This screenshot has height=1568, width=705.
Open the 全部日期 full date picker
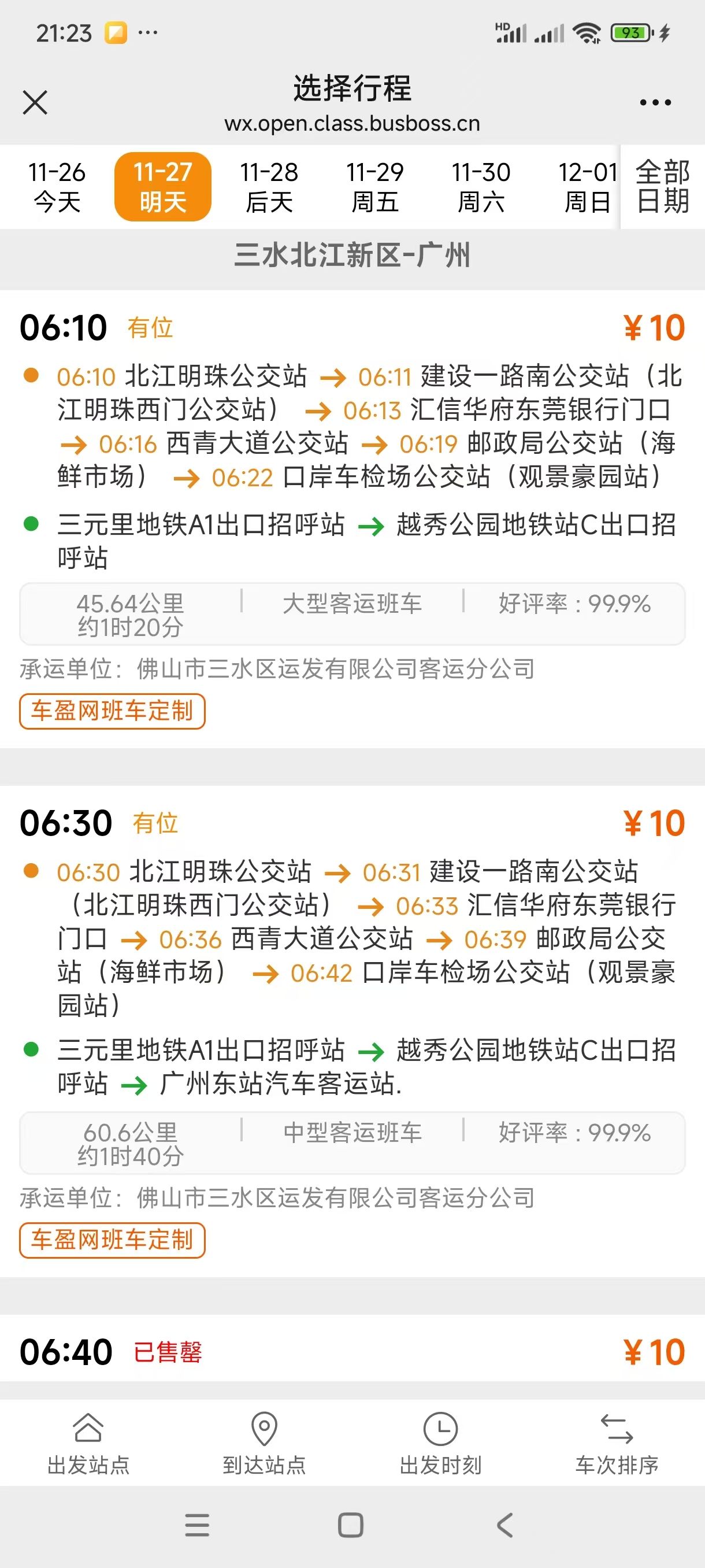[x=662, y=187]
